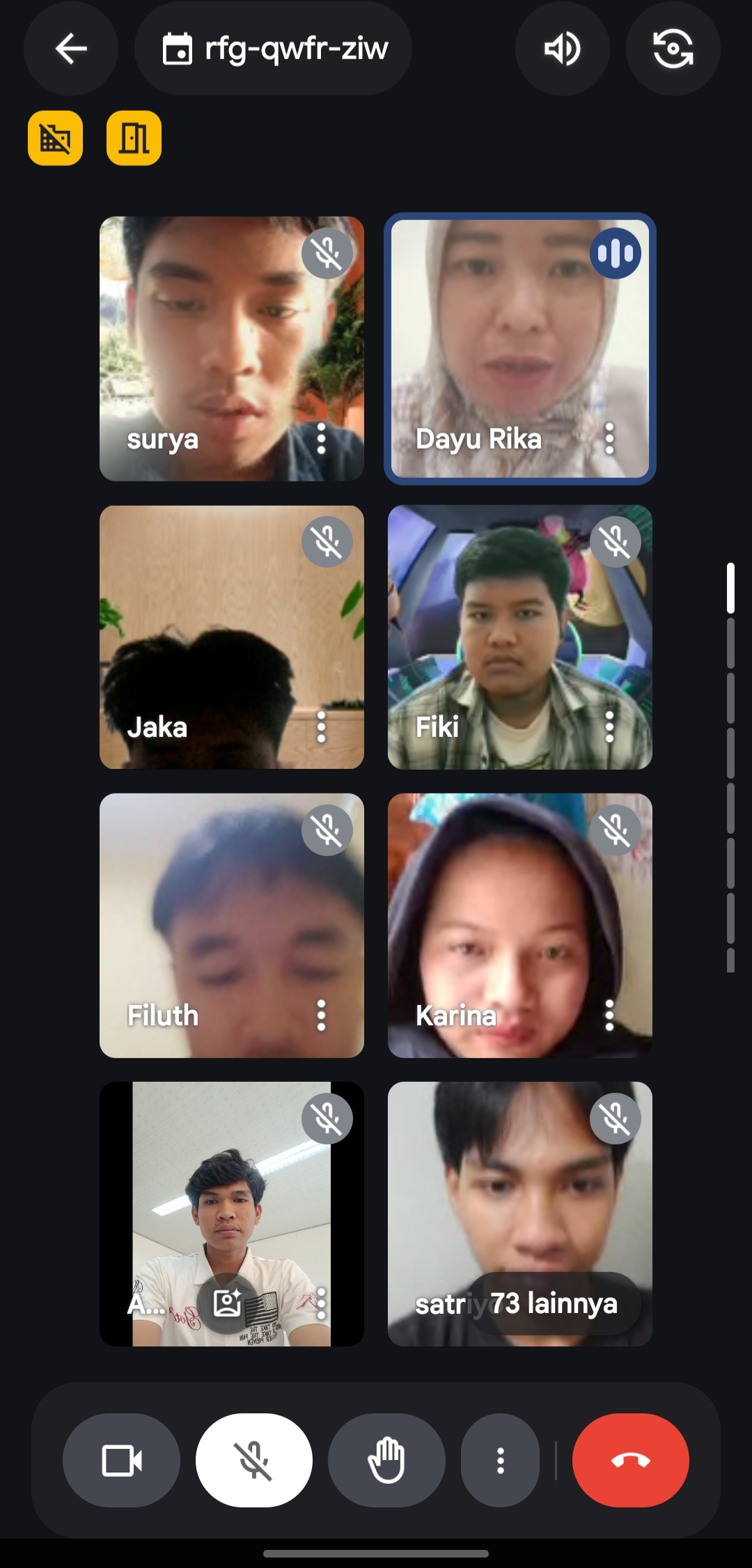
Task: Open options menu on Filuth's tile
Action: click(x=321, y=1016)
